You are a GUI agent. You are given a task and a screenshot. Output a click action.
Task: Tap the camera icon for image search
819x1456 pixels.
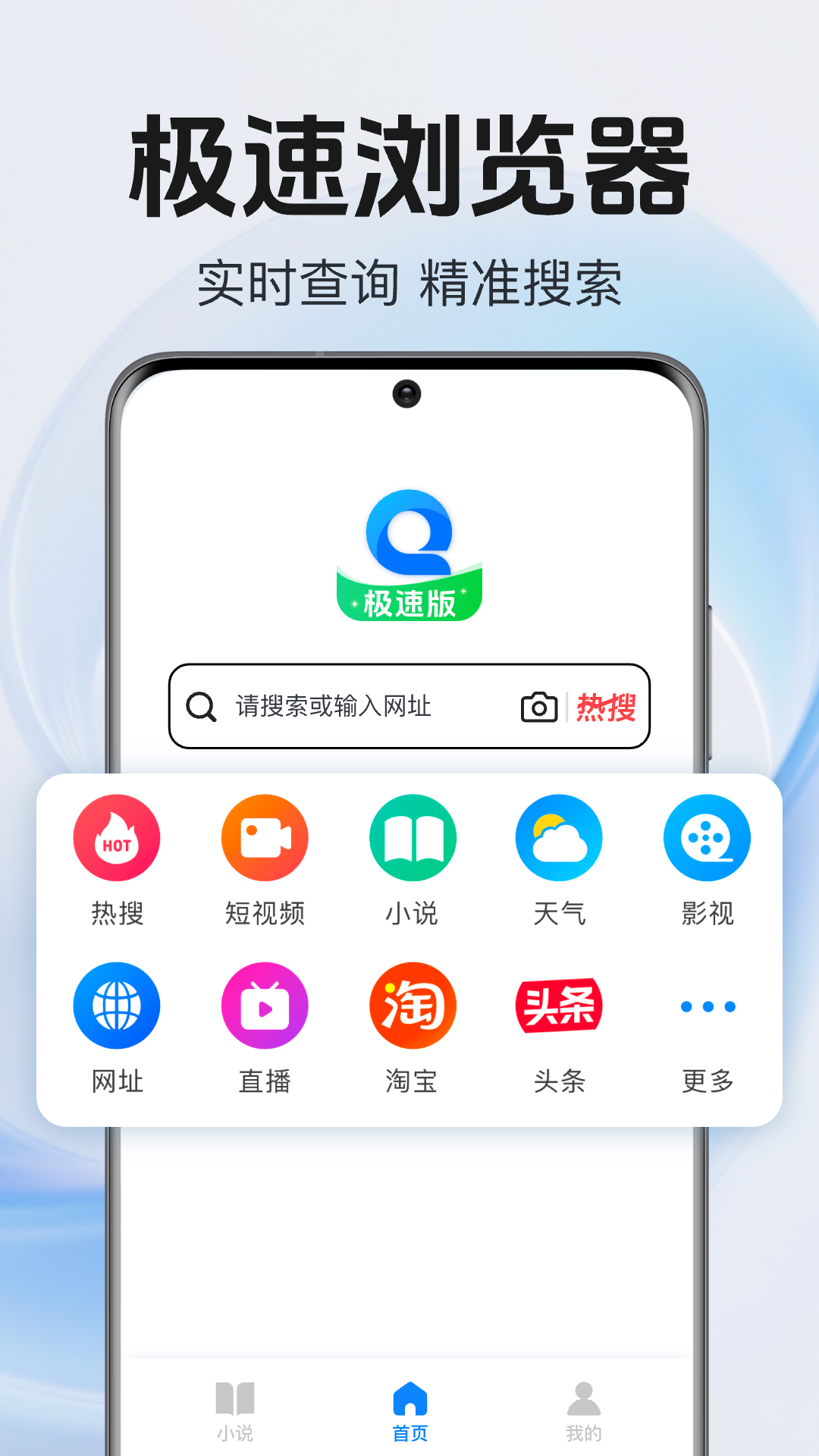pyautogui.click(x=539, y=707)
